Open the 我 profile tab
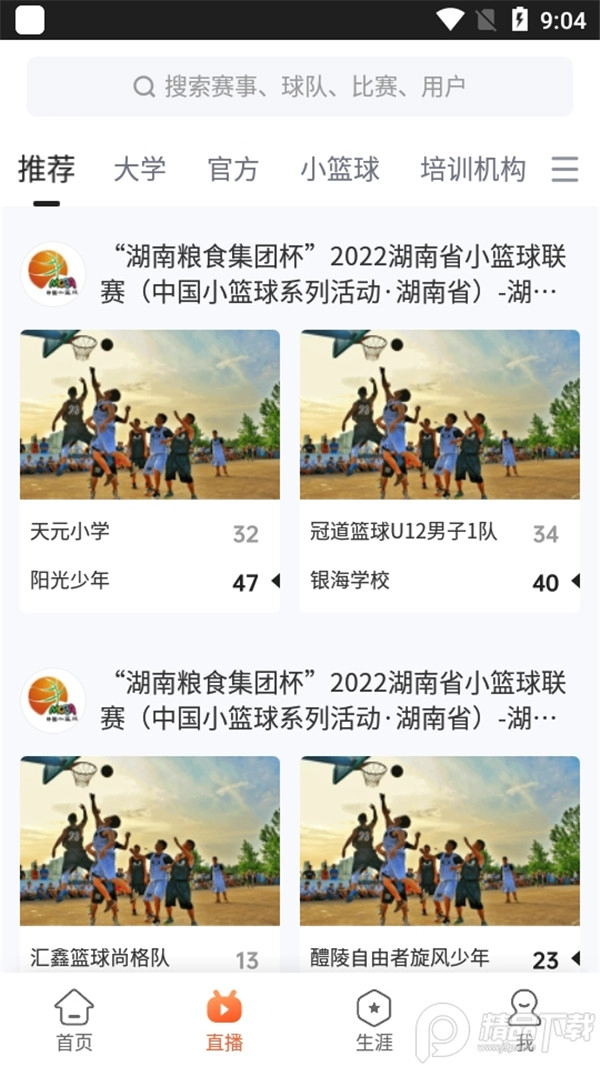 click(524, 1020)
